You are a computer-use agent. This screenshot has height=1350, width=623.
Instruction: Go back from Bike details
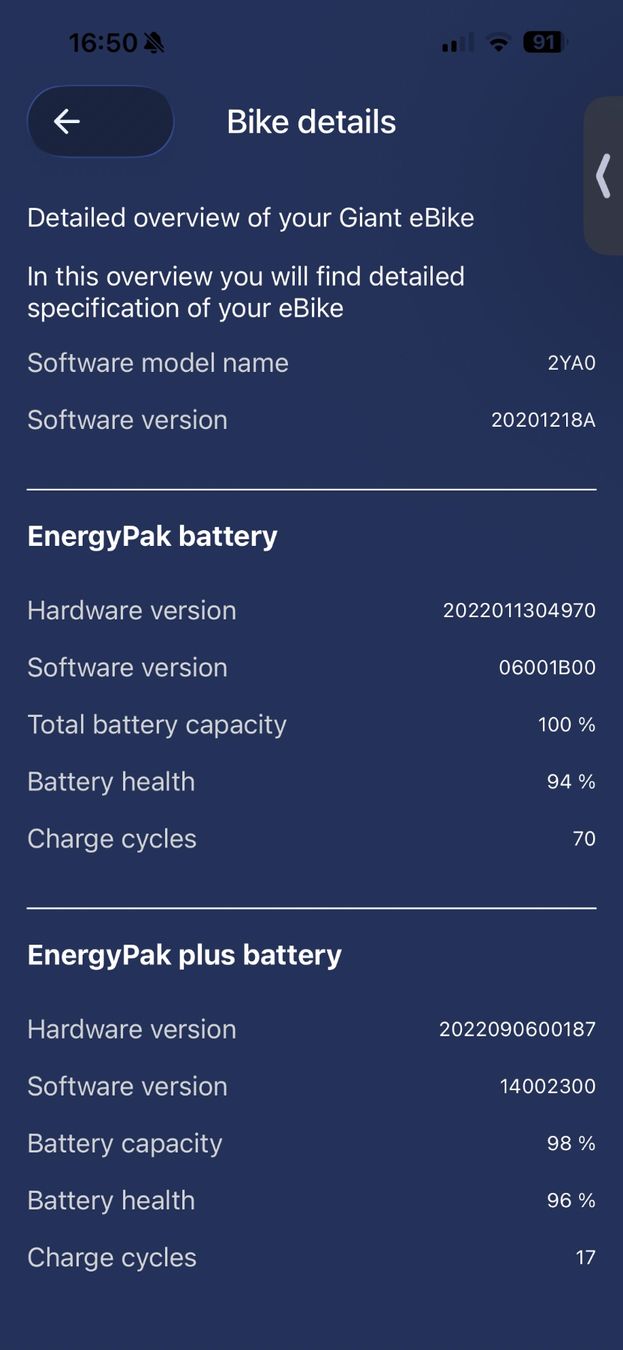[x=100, y=122]
